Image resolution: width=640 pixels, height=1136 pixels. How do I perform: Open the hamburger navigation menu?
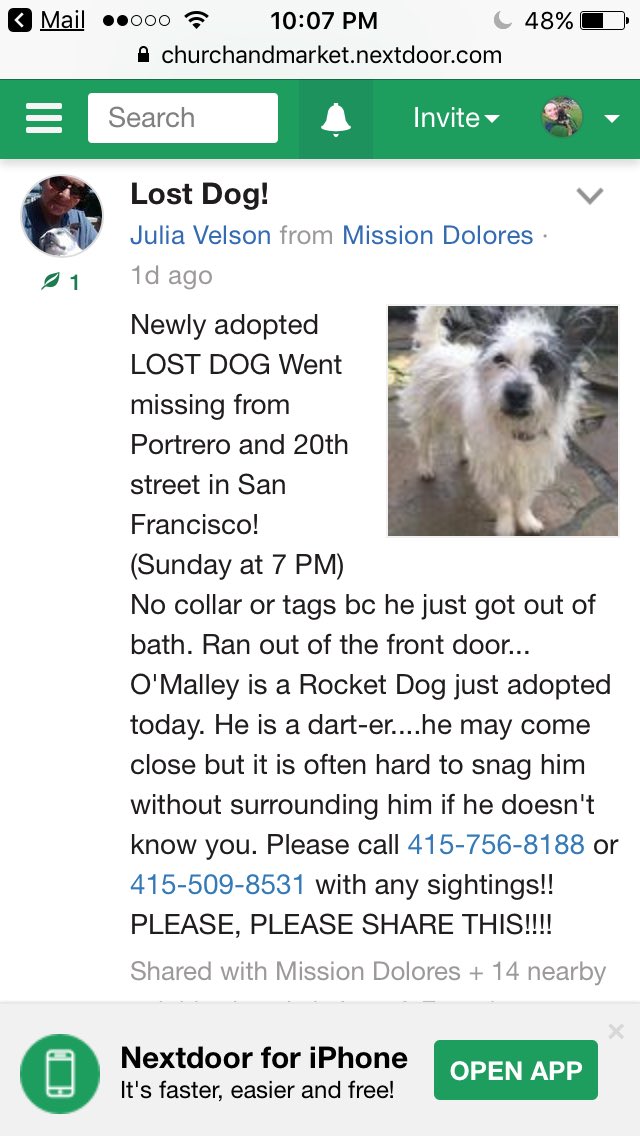44,119
